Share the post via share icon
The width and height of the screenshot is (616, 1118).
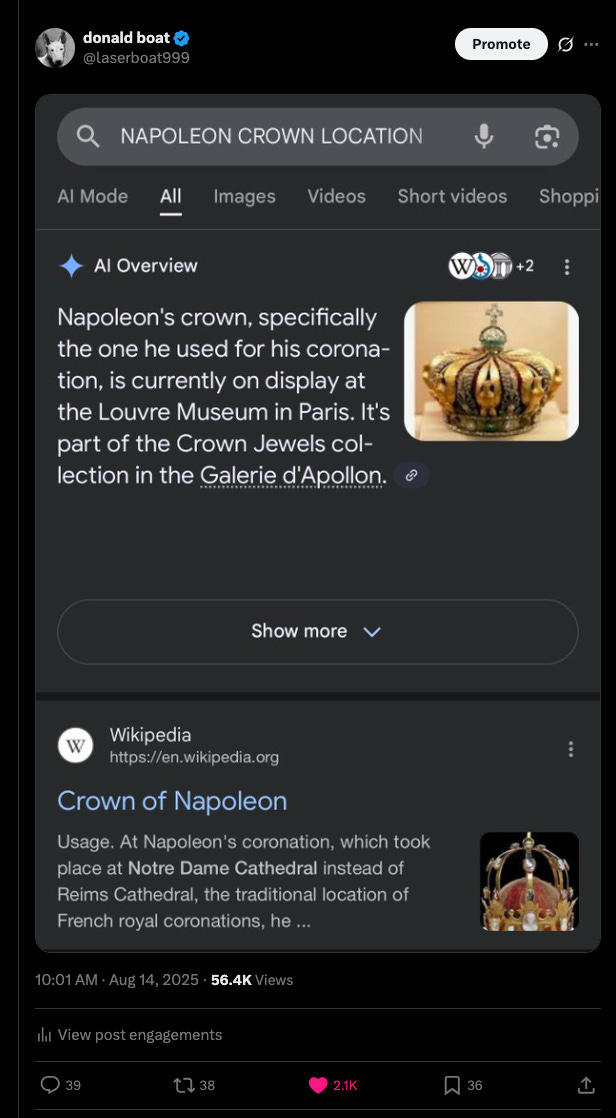click(x=585, y=1085)
